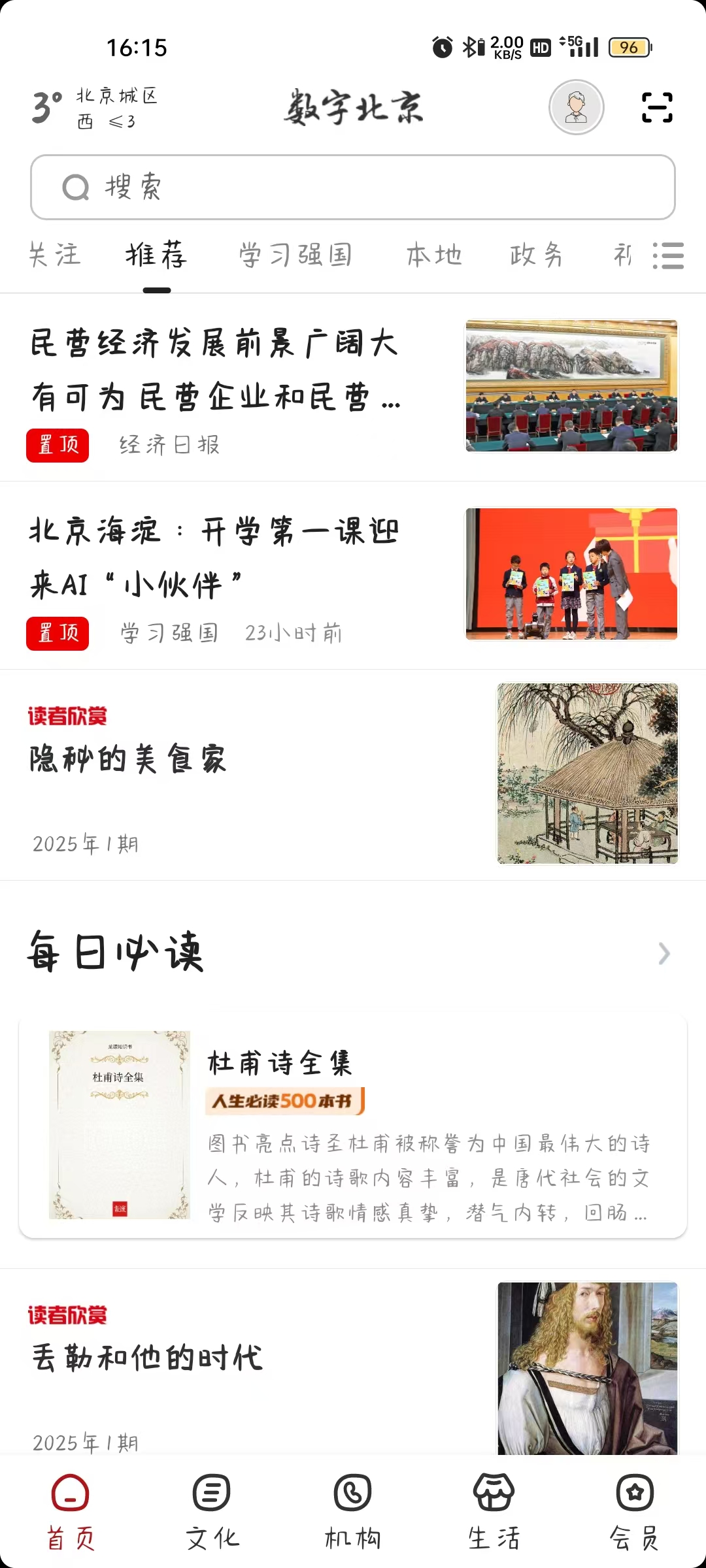Open the 生活 bottom tab
This screenshot has width=706, height=1568.
[x=494, y=1511]
